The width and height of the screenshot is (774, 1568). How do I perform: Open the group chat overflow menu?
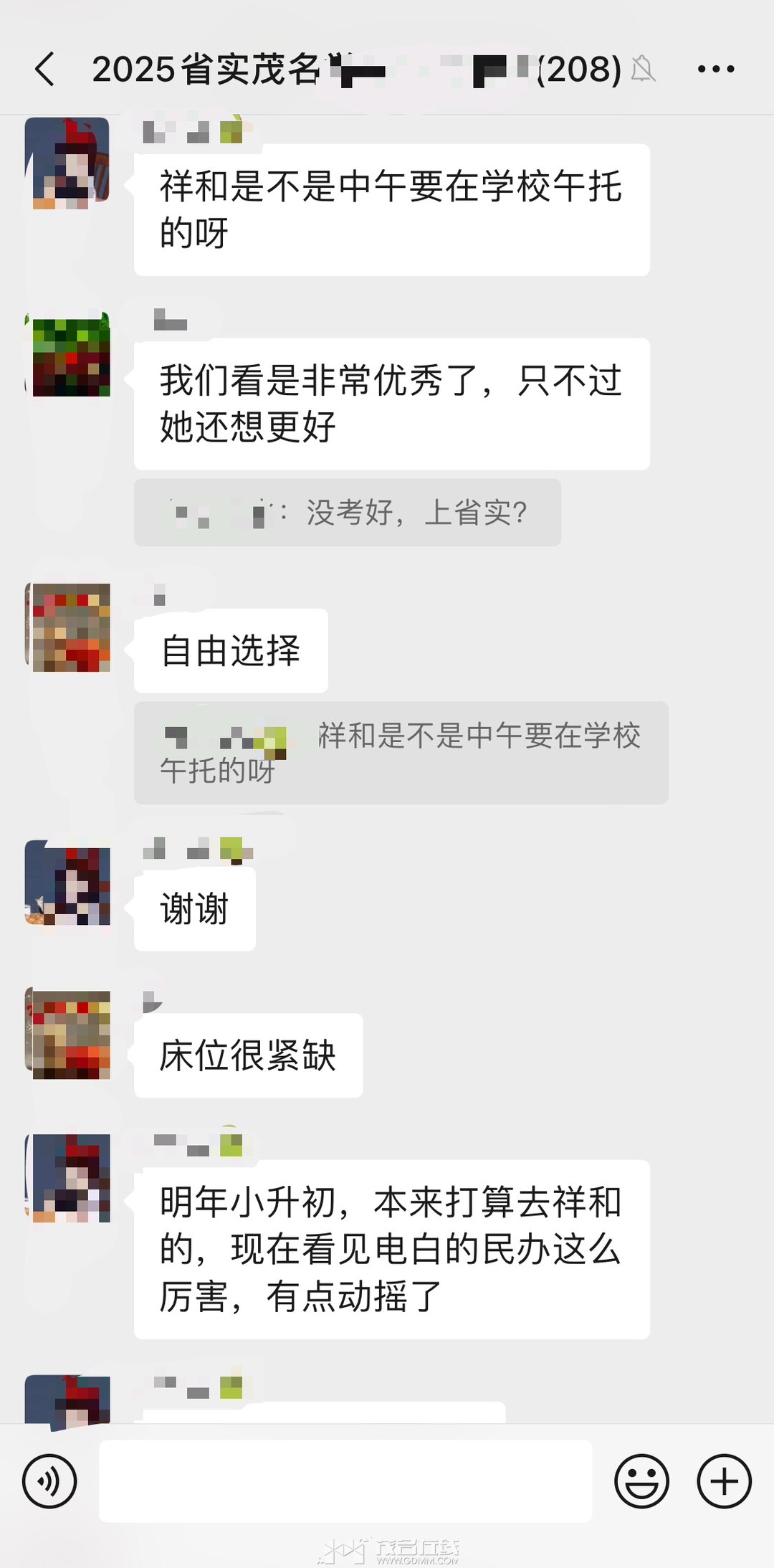click(x=715, y=70)
